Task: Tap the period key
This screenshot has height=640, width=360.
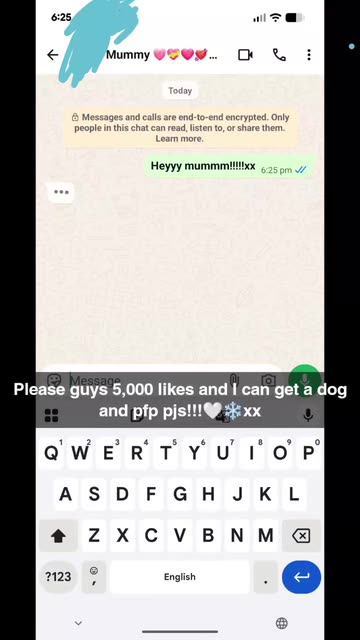Action: click(266, 577)
